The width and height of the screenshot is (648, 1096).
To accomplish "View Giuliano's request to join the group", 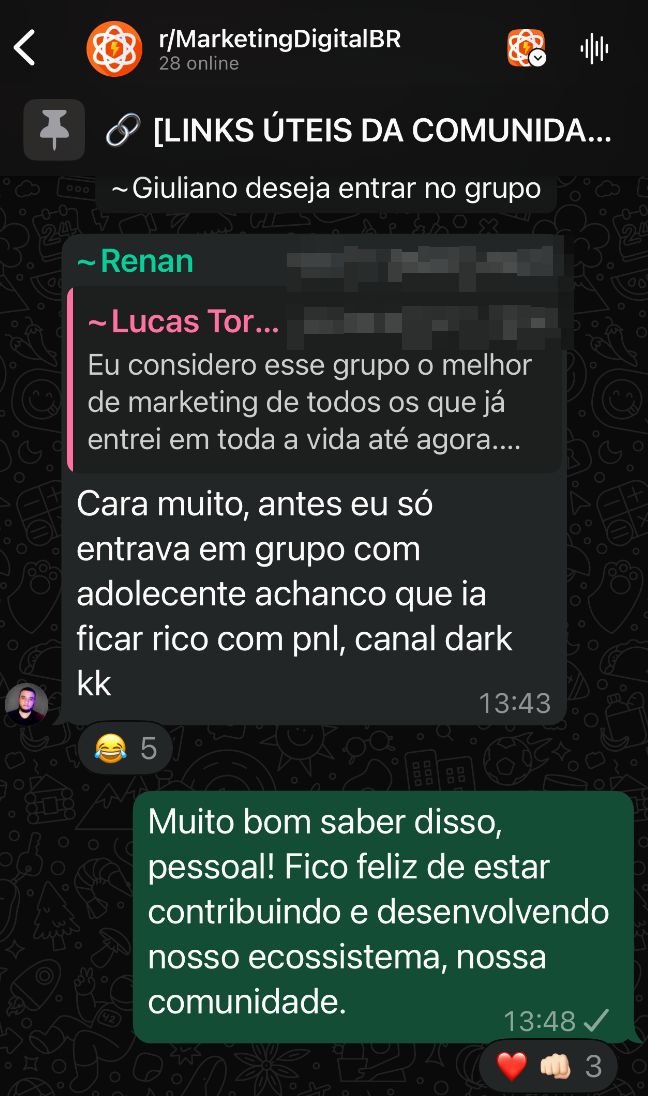I will click(x=326, y=188).
